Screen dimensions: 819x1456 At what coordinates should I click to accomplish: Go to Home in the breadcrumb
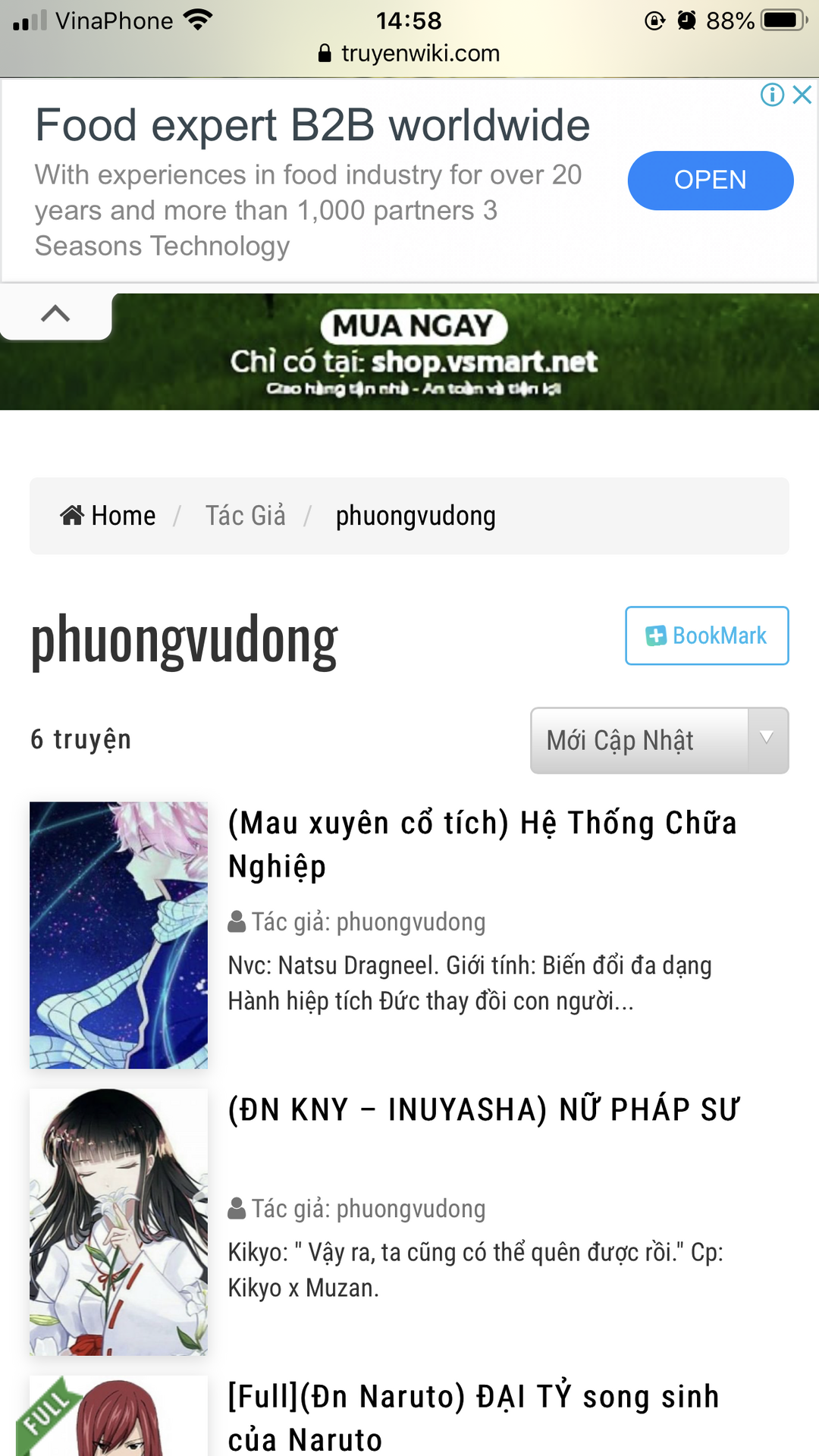(108, 516)
